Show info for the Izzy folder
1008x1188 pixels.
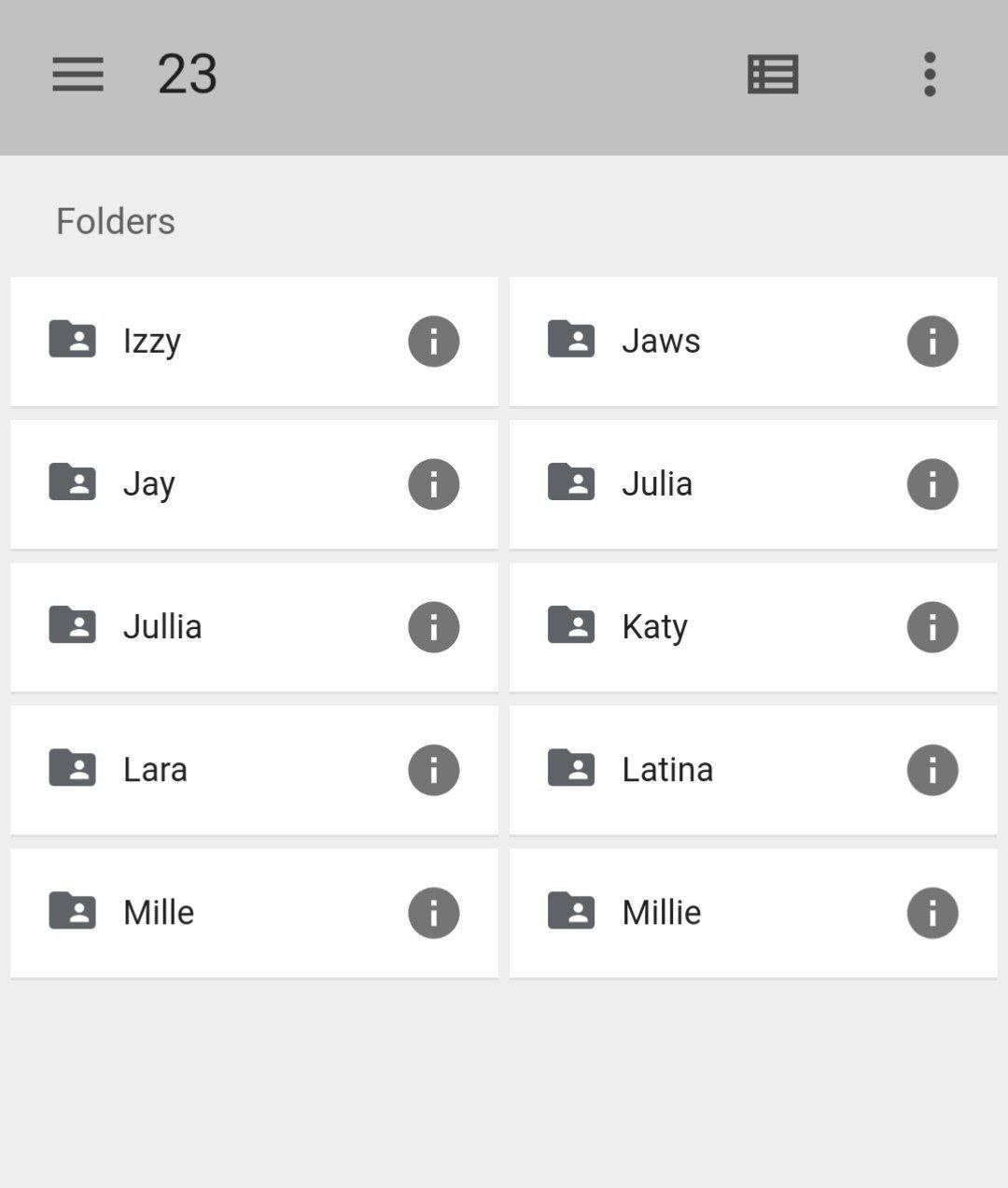(434, 342)
